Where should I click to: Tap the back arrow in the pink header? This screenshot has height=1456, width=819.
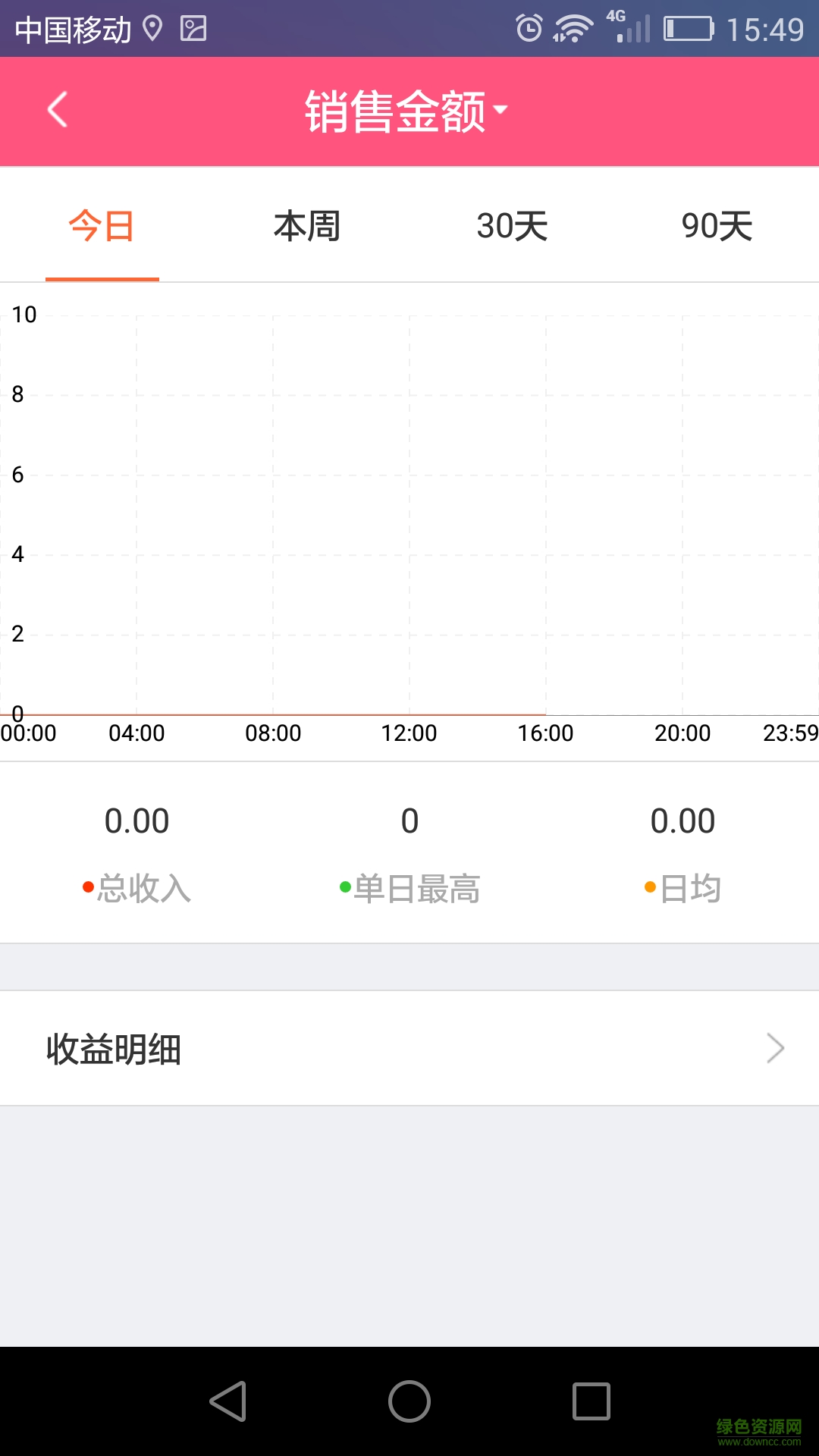pos(57,111)
